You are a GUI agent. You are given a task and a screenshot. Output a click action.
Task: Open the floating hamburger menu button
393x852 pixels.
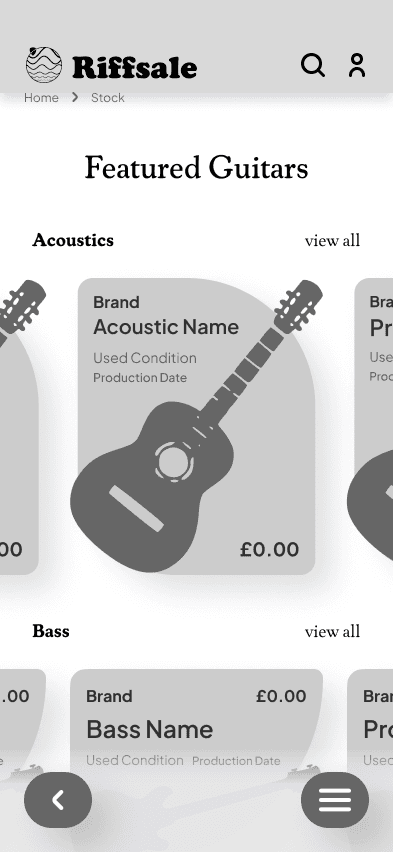point(335,800)
